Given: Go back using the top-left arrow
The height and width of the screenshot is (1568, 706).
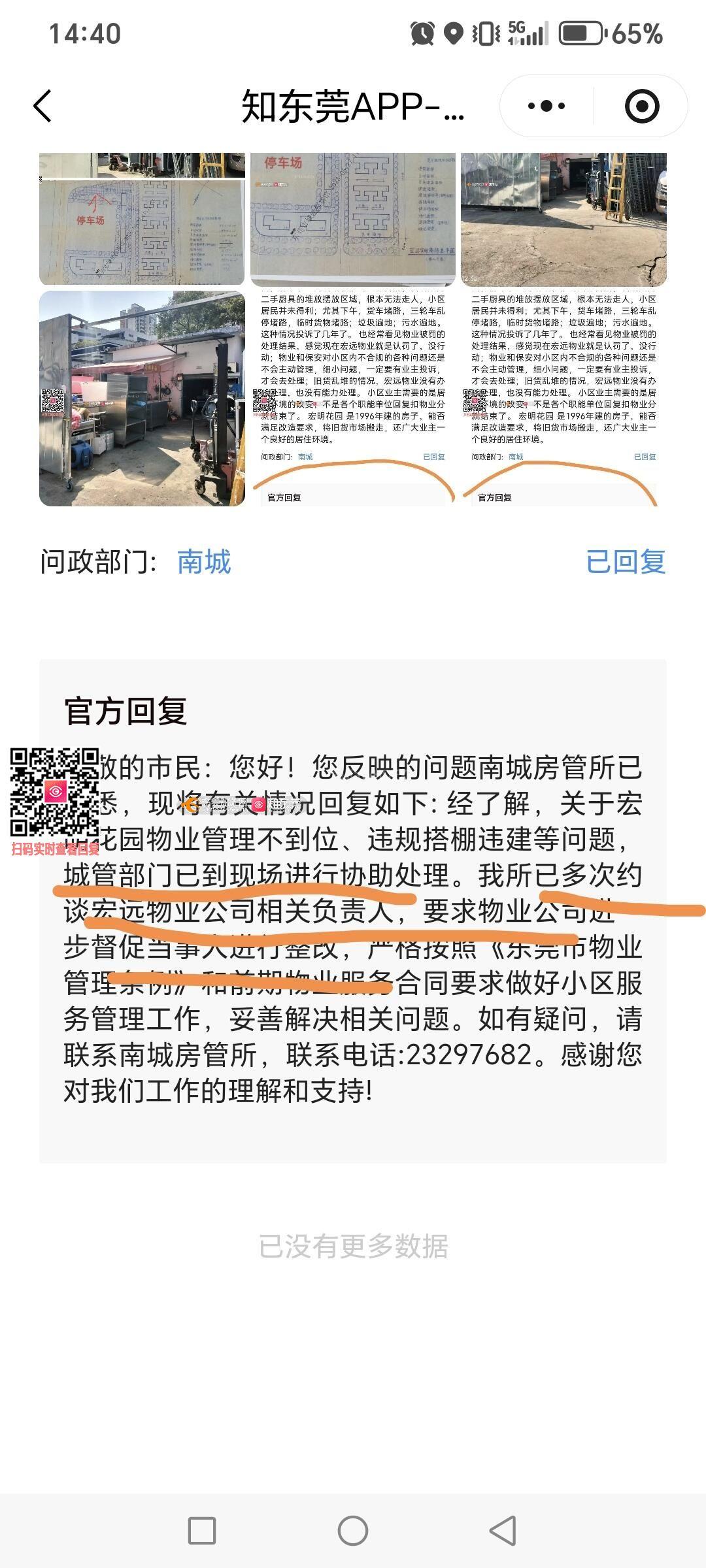Looking at the screenshot, I should point(43,106).
